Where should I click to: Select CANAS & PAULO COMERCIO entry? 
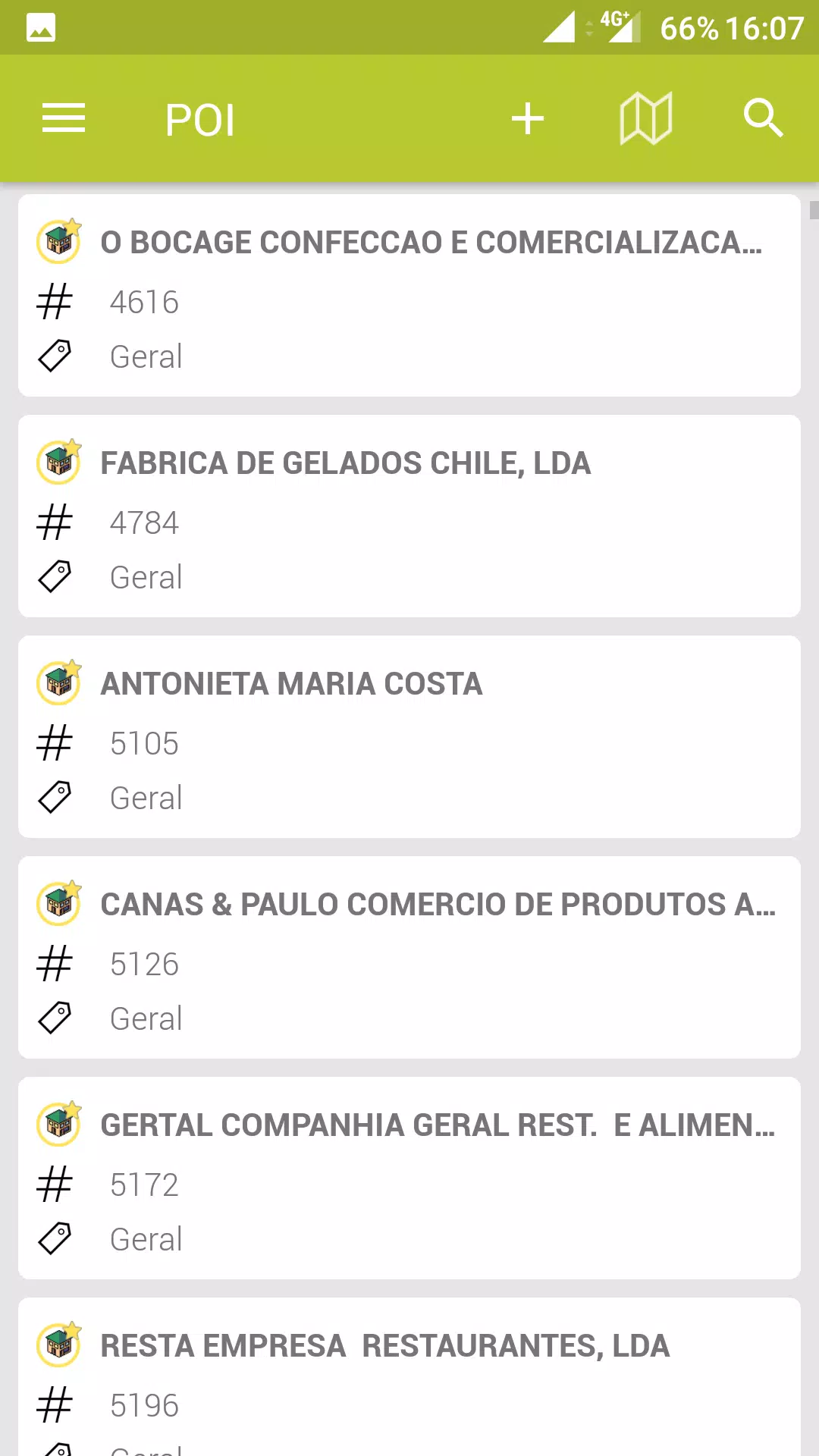coord(409,957)
